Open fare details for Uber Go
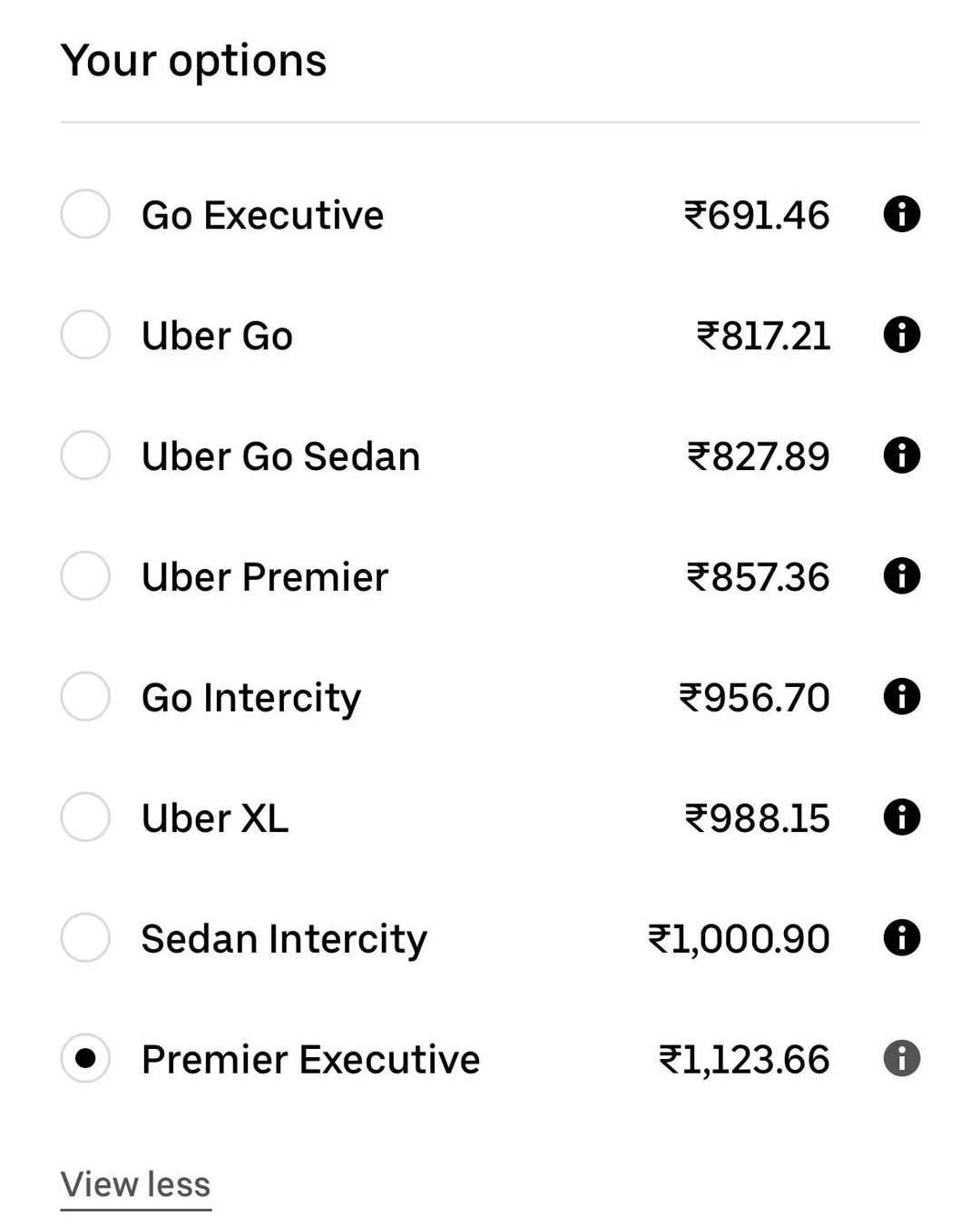This screenshot has width=980, height=1225. [x=902, y=335]
